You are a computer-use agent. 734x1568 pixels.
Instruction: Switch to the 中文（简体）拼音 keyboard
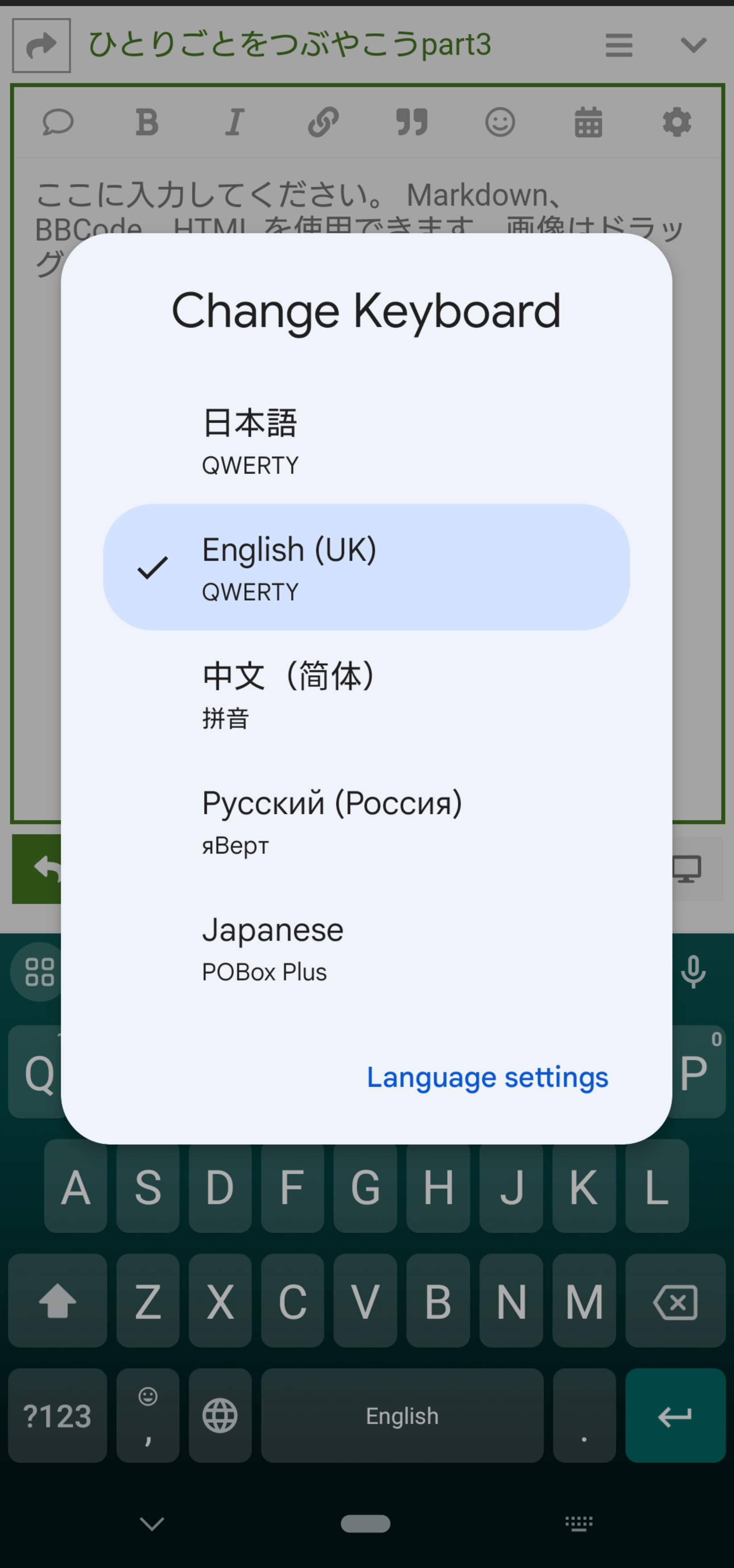[366, 694]
